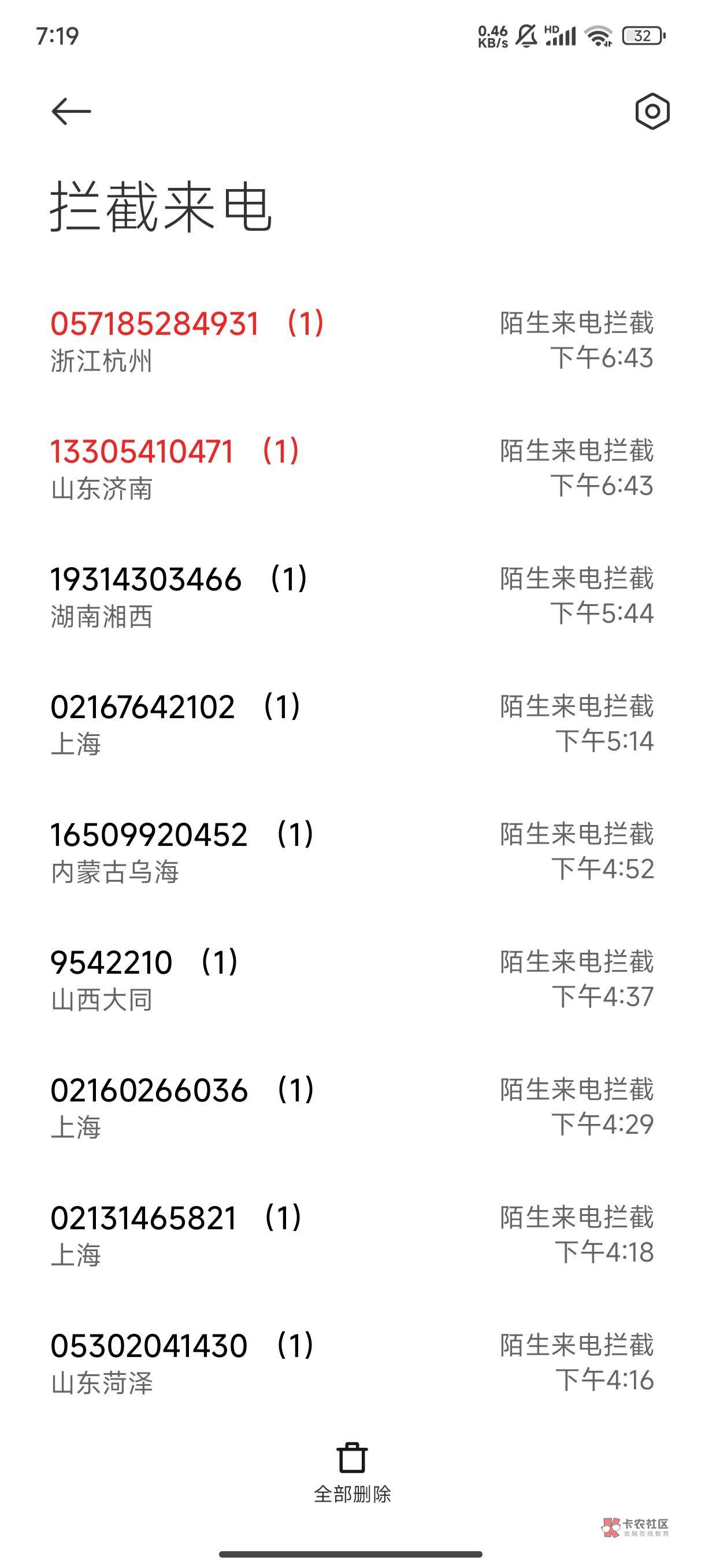Screen dimensions: 705x1568
Task: Open blocked call 02160266036 from 上海
Action: pyautogui.click(x=352, y=1108)
